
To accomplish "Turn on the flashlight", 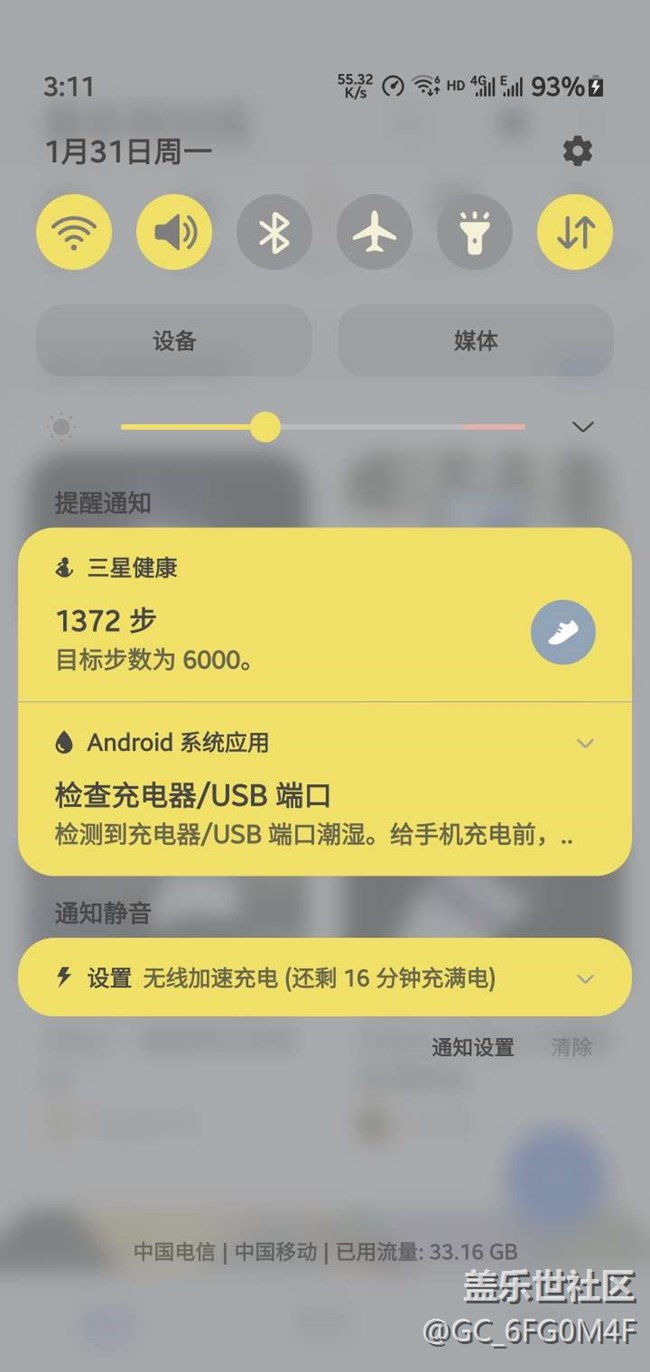I will (474, 232).
